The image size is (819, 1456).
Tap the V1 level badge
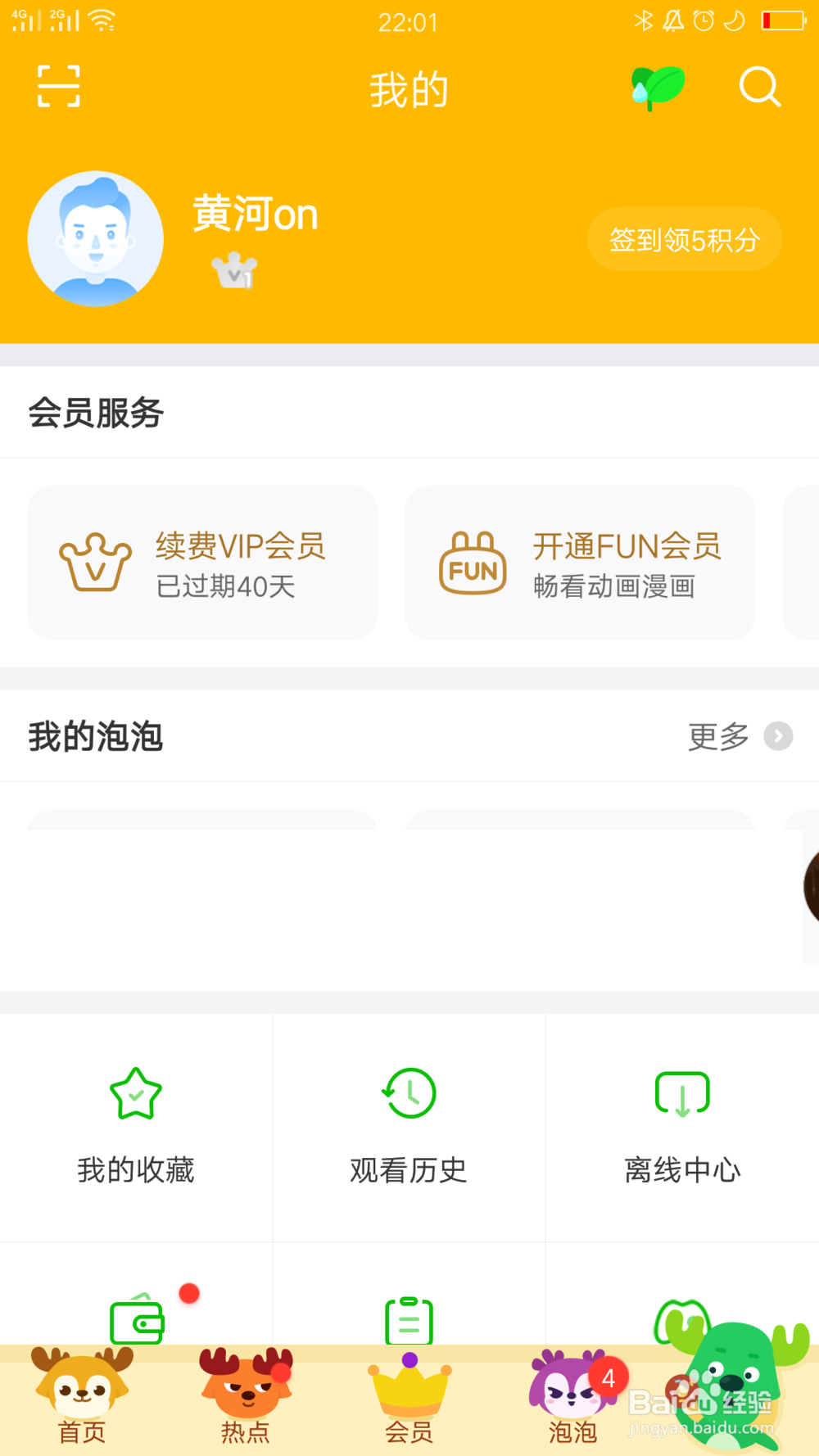[234, 269]
